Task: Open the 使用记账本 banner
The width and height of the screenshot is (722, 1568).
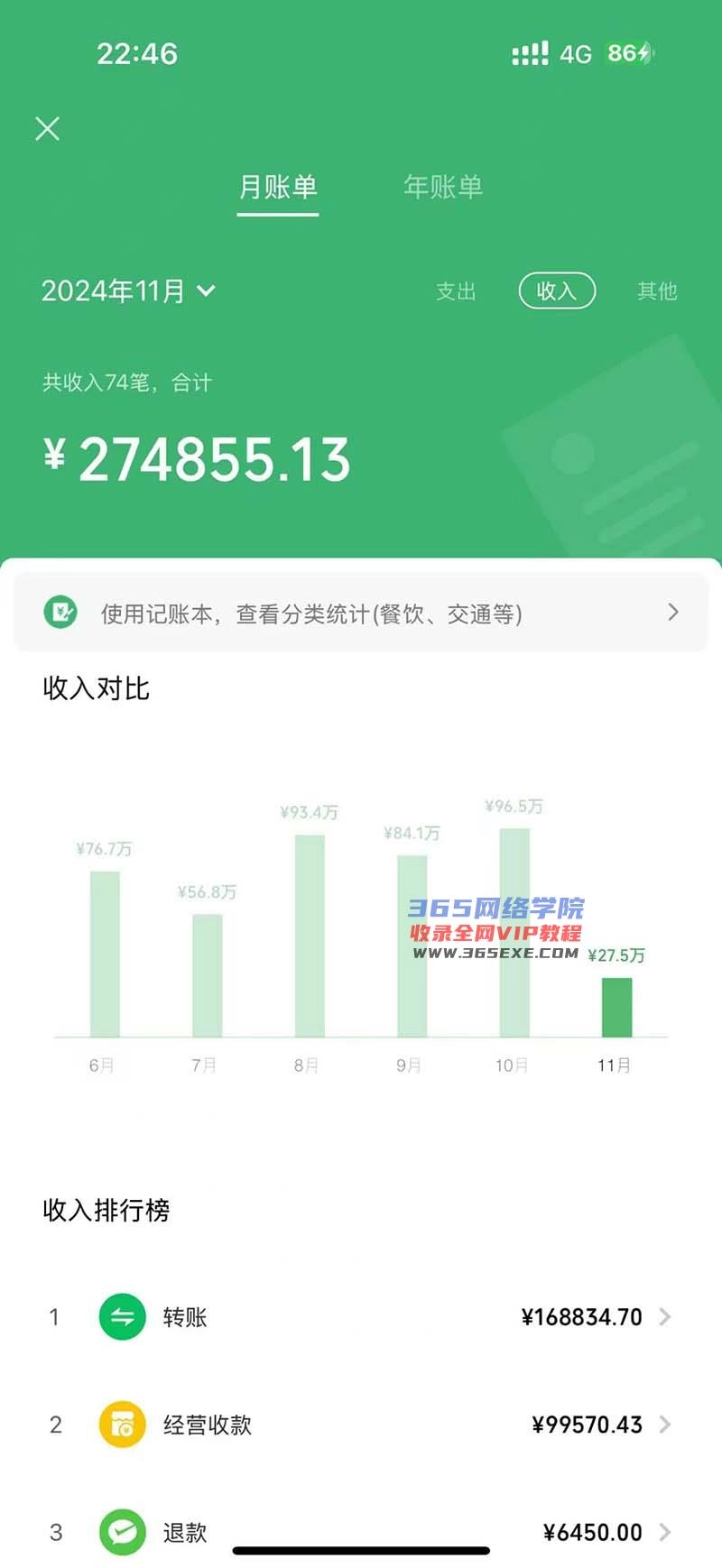Action: point(361,613)
